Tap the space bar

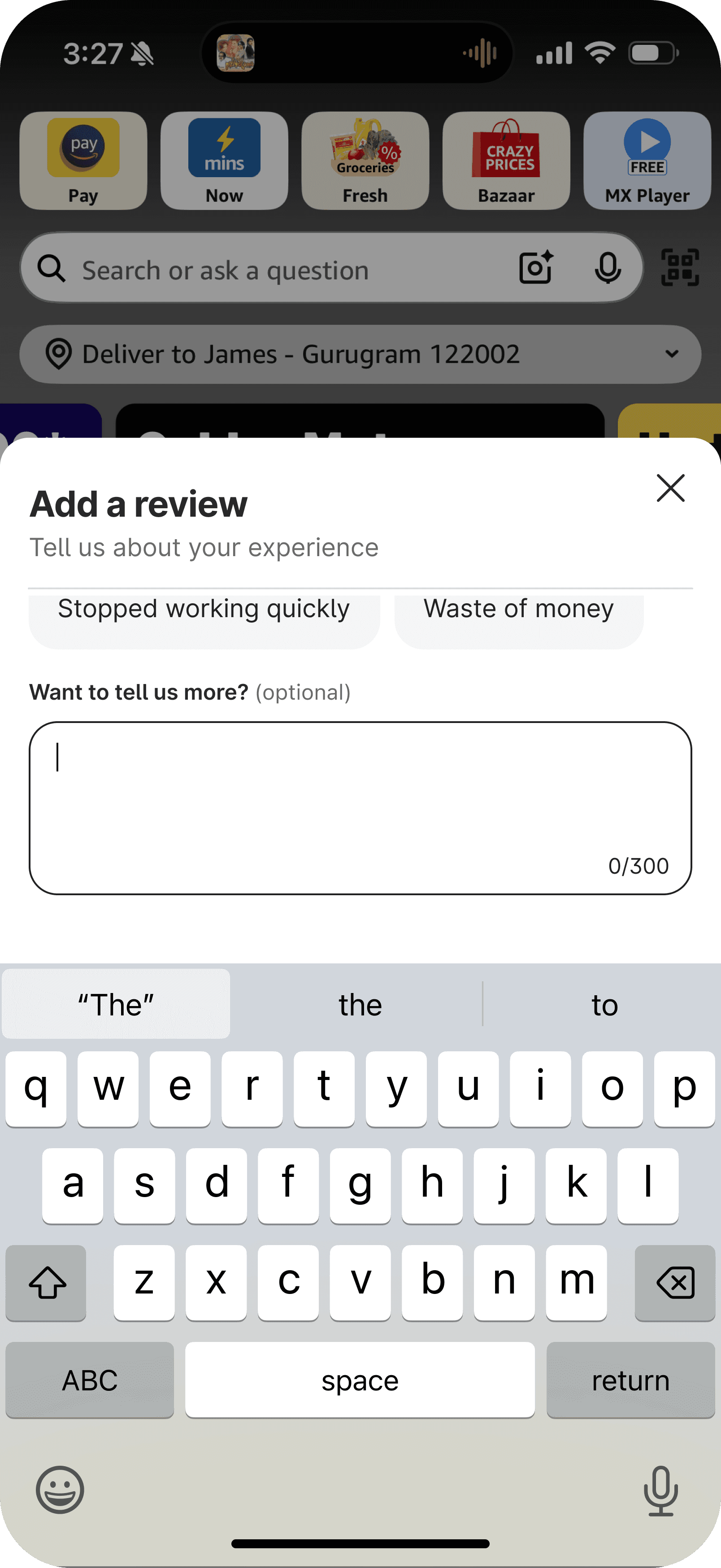360,1380
